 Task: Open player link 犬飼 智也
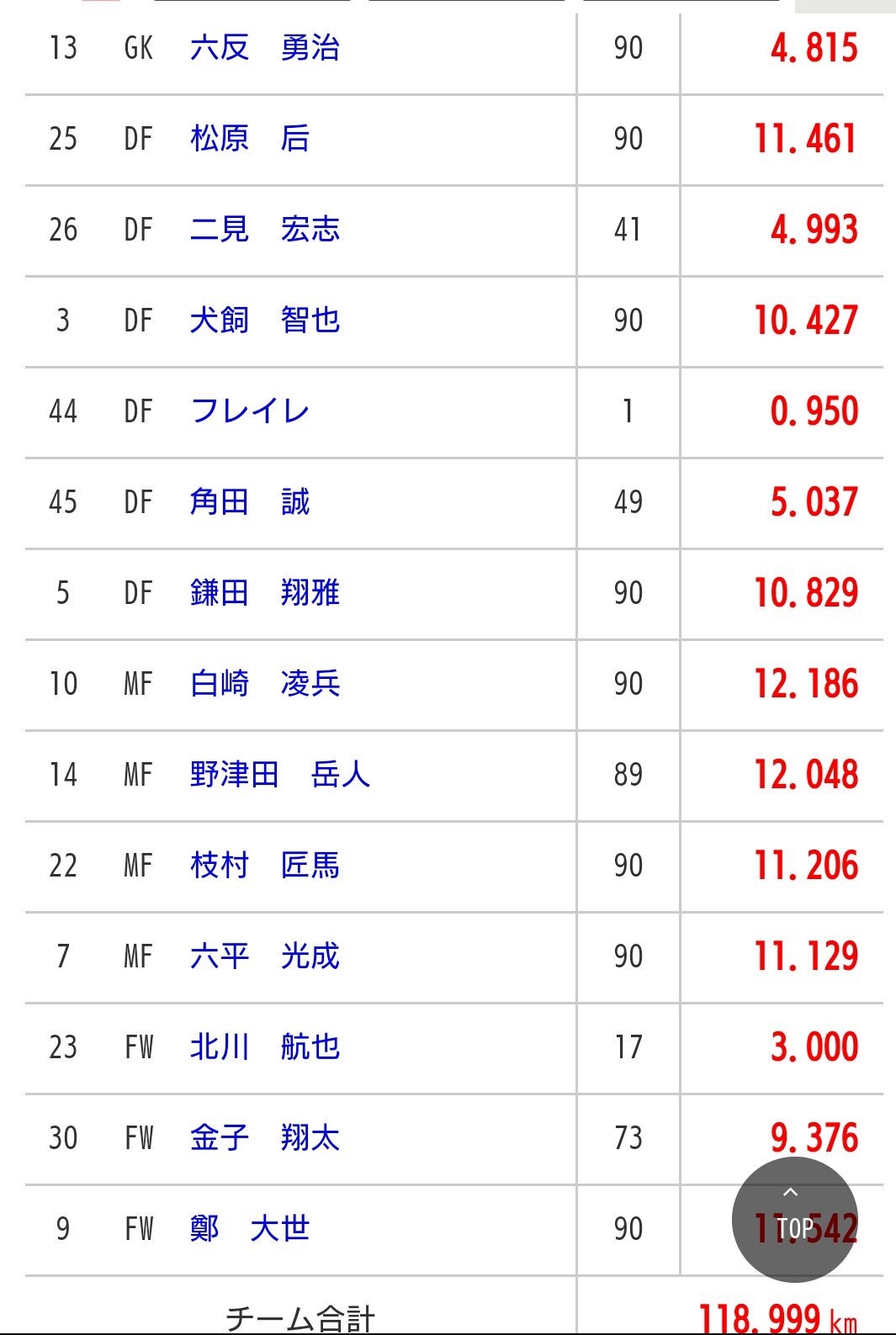[264, 321]
